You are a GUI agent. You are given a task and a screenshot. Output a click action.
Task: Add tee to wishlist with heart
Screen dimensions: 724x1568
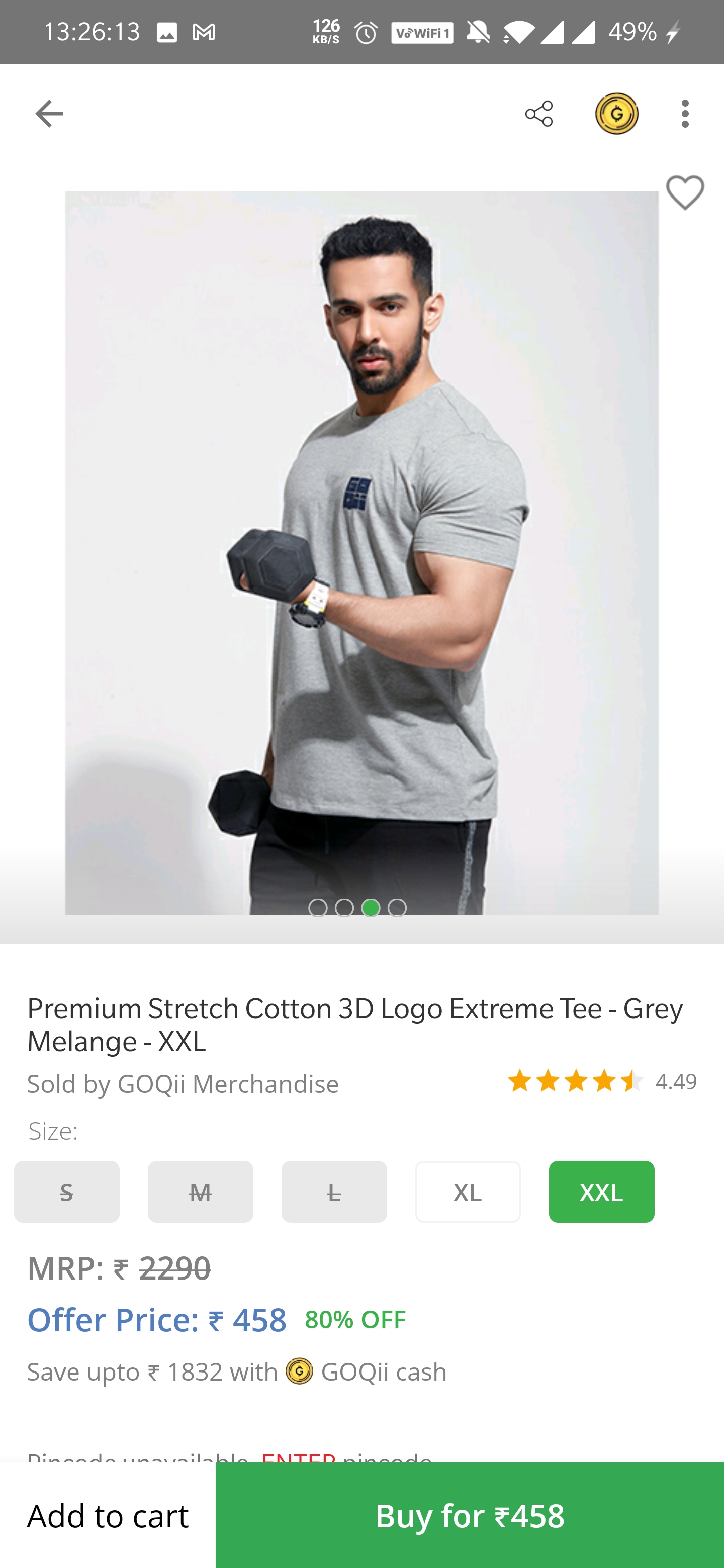pyautogui.click(x=685, y=193)
